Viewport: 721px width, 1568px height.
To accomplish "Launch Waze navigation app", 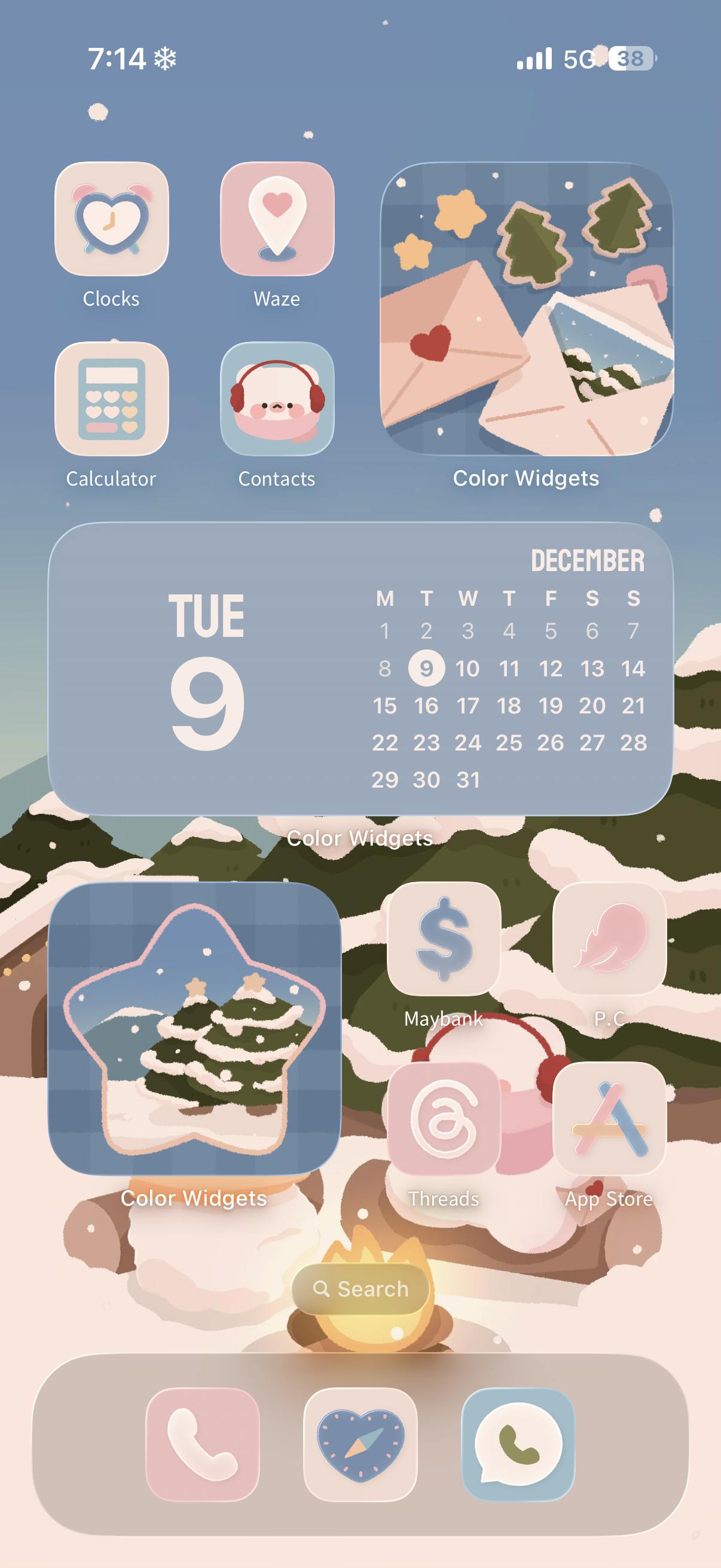I will click(277, 218).
